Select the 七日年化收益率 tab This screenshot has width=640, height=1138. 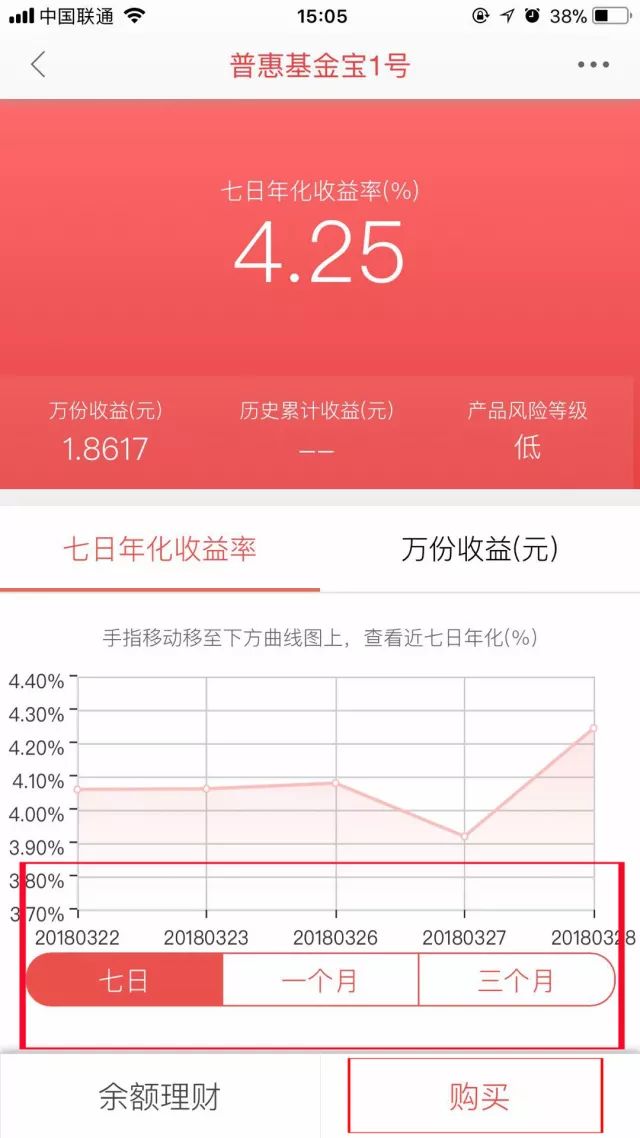(x=160, y=549)
